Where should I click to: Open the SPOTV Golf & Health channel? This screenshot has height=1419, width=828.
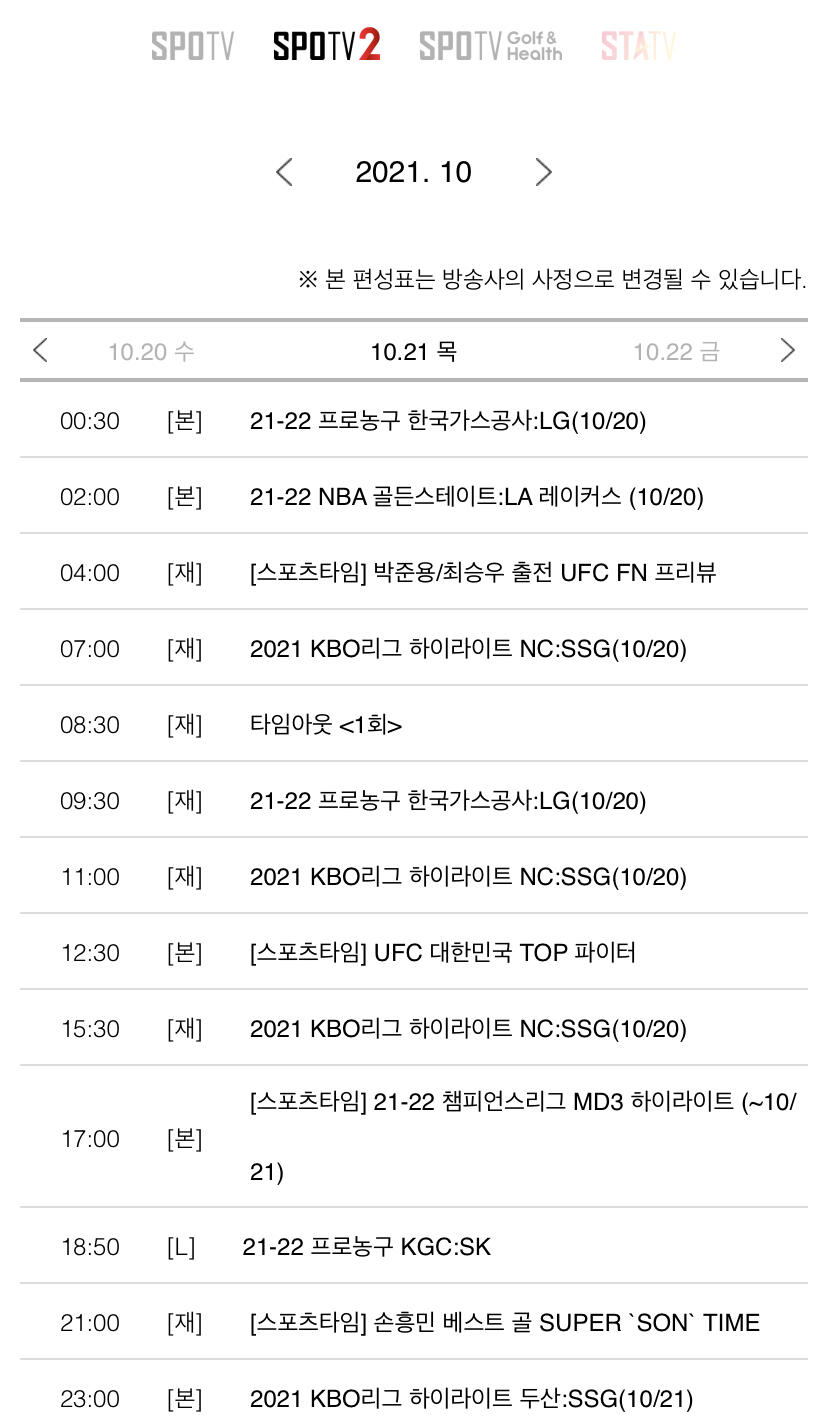pos(491,46)
